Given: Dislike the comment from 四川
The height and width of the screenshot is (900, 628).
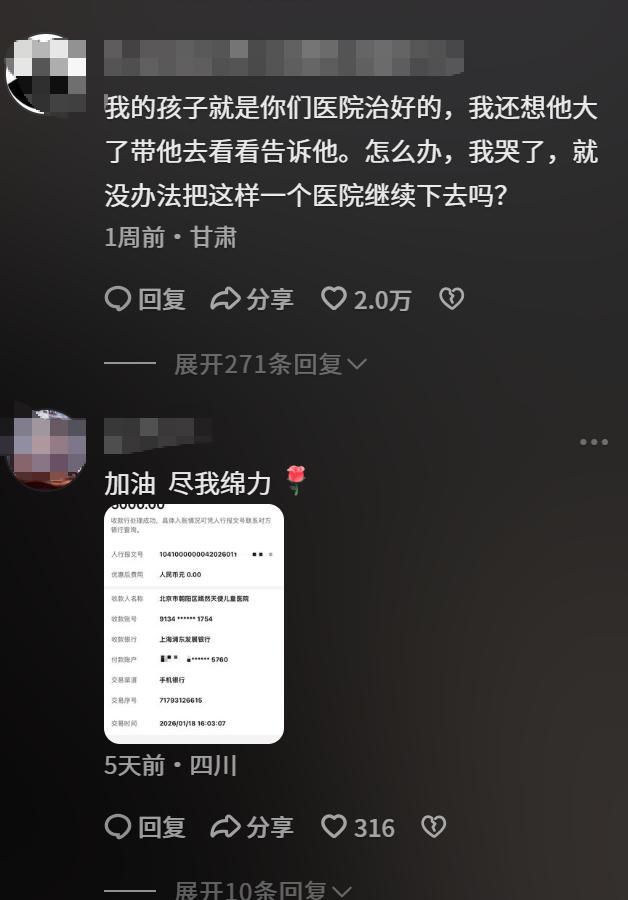Looking at the screenshot, I should [x=433, y=827].
